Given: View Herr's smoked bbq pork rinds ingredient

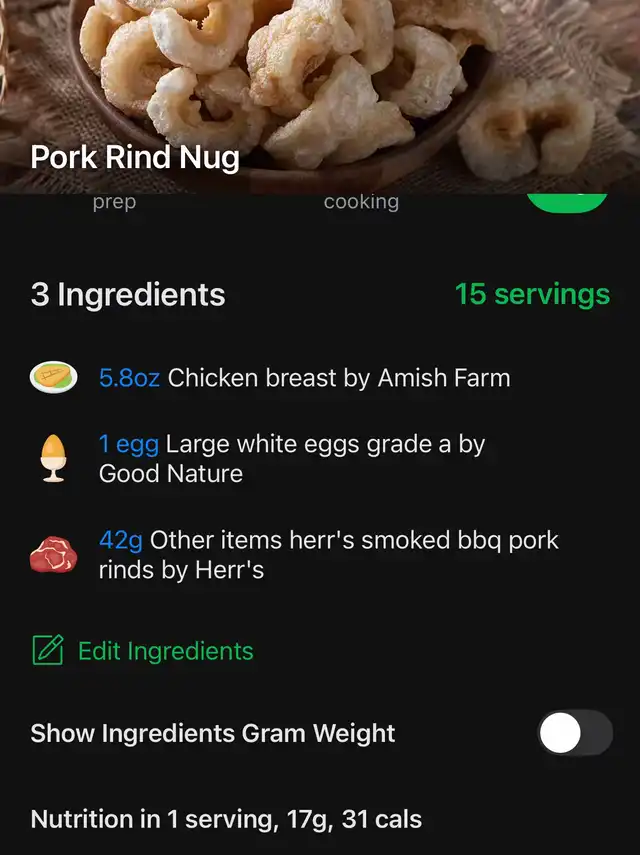Looking at the screenshot, I should click(x=327, y=555).
